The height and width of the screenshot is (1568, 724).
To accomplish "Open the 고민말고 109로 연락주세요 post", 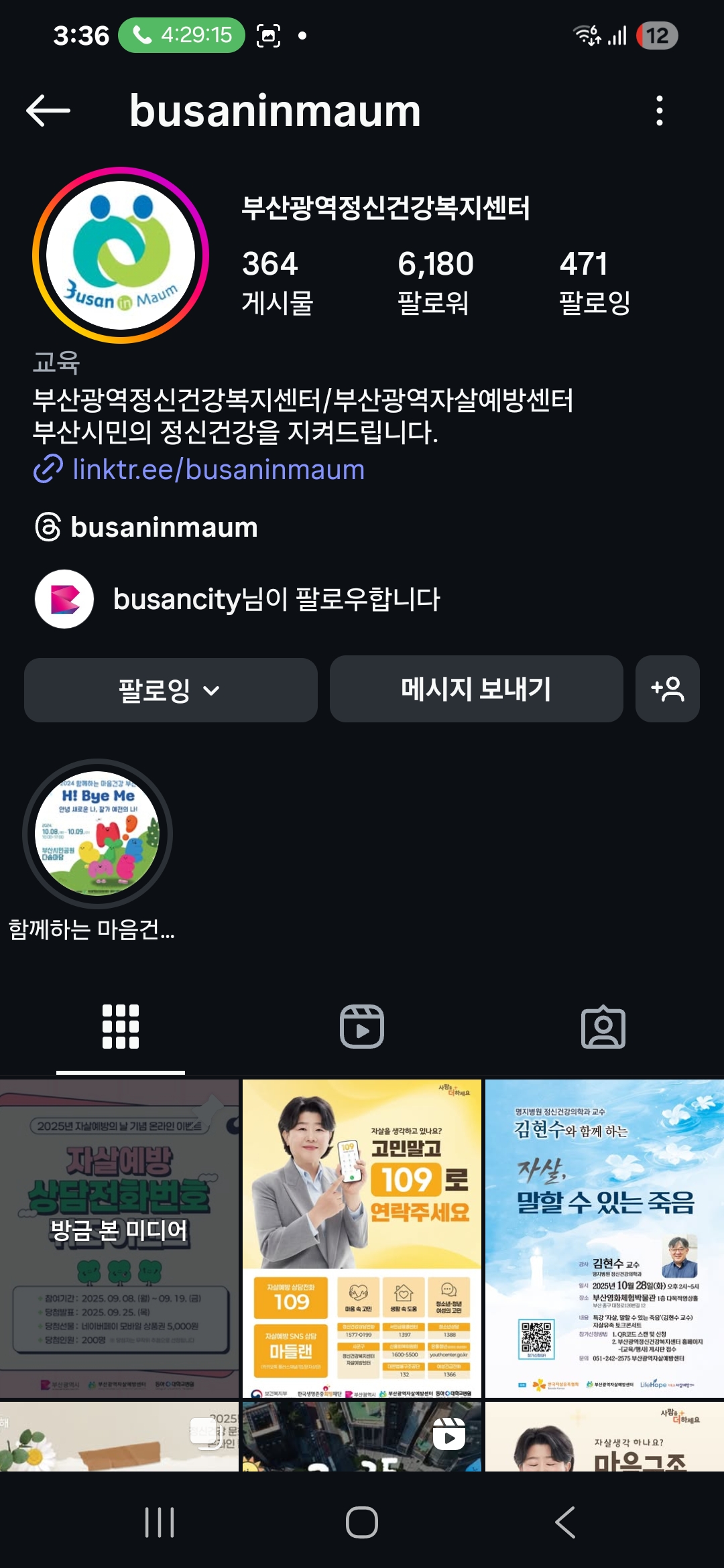I will point(362,1238).
